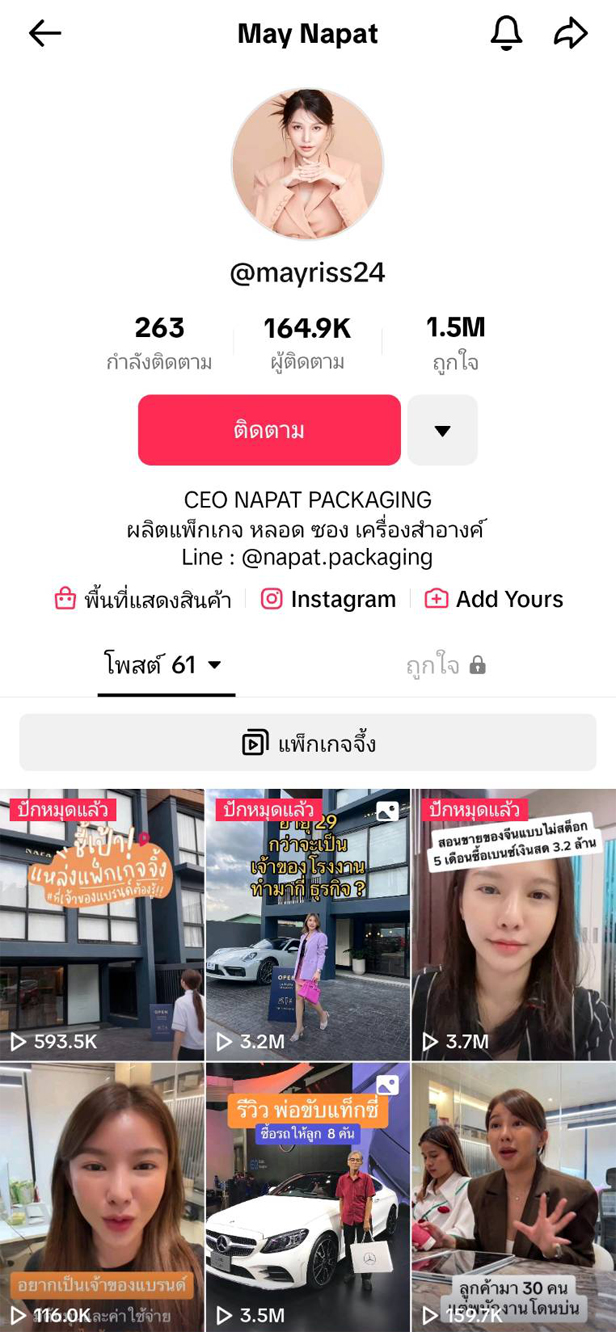Image resolution: width=616 pixels, height=1332 pixels.
Task: Follow with the red ติดตาม button
Action: (269, 430)
